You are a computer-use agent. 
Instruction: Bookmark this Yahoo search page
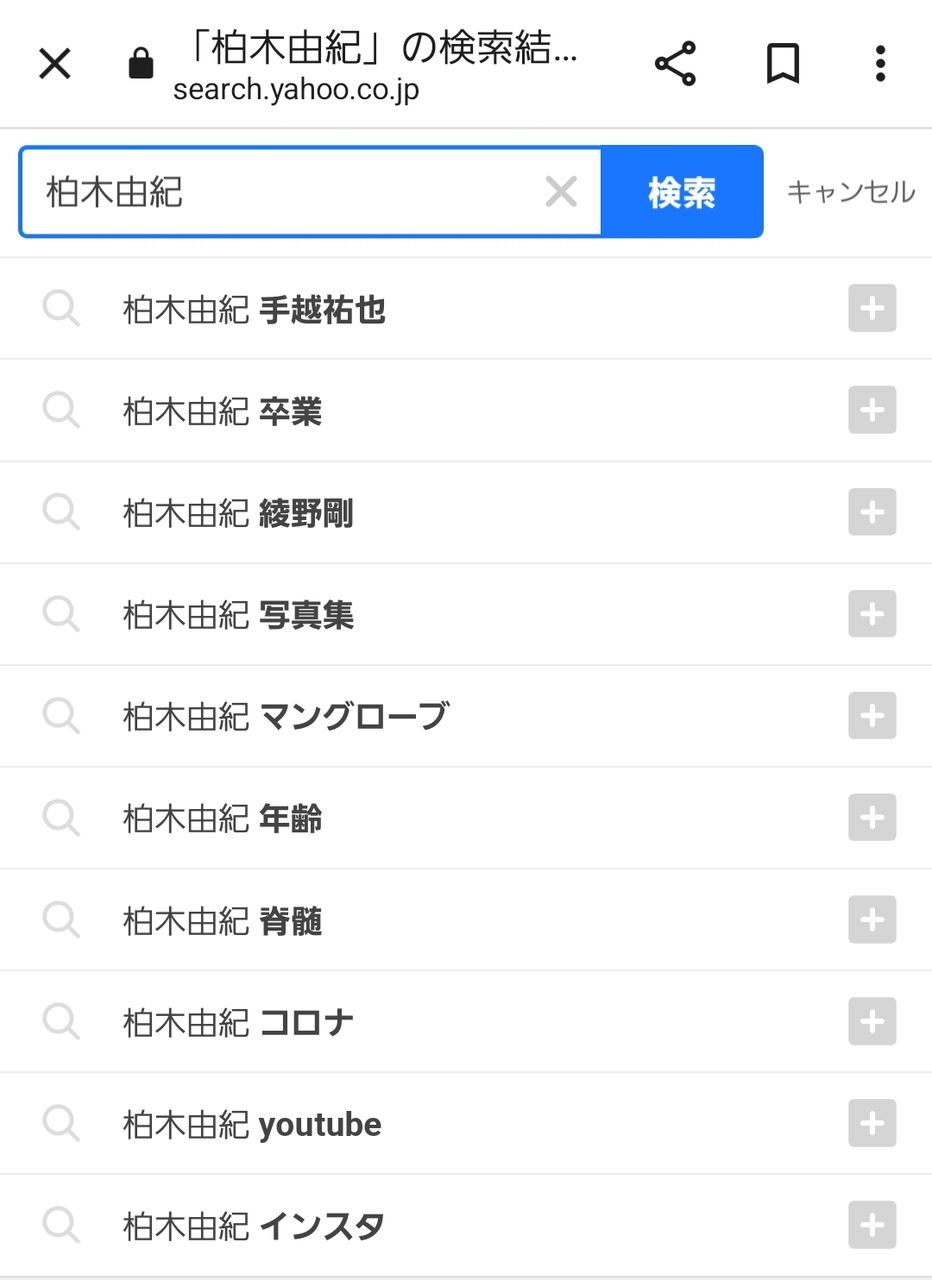tap(783, 65)
